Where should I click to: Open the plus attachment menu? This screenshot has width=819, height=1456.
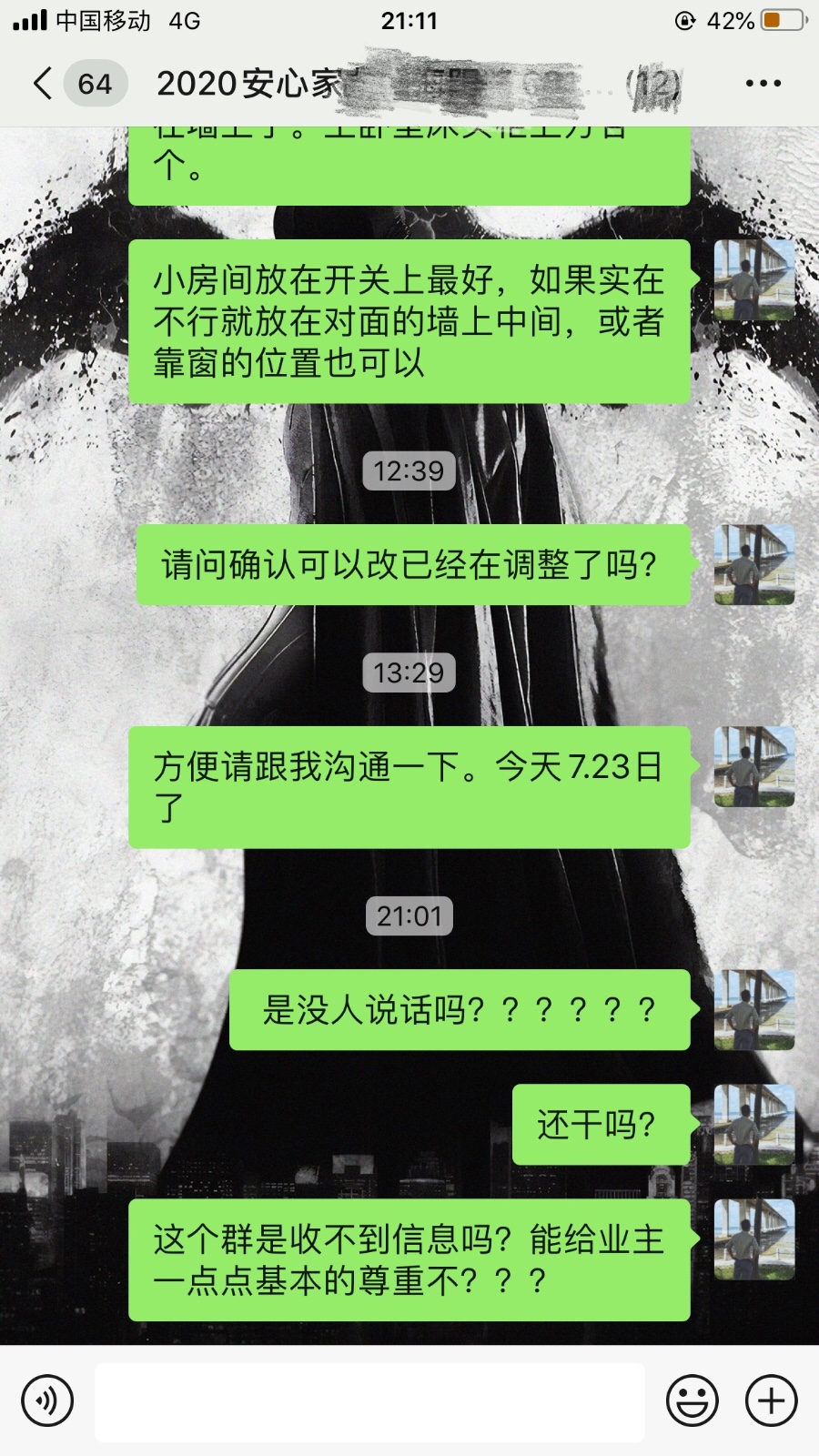pyautogui.click(x=772, y=1400)
